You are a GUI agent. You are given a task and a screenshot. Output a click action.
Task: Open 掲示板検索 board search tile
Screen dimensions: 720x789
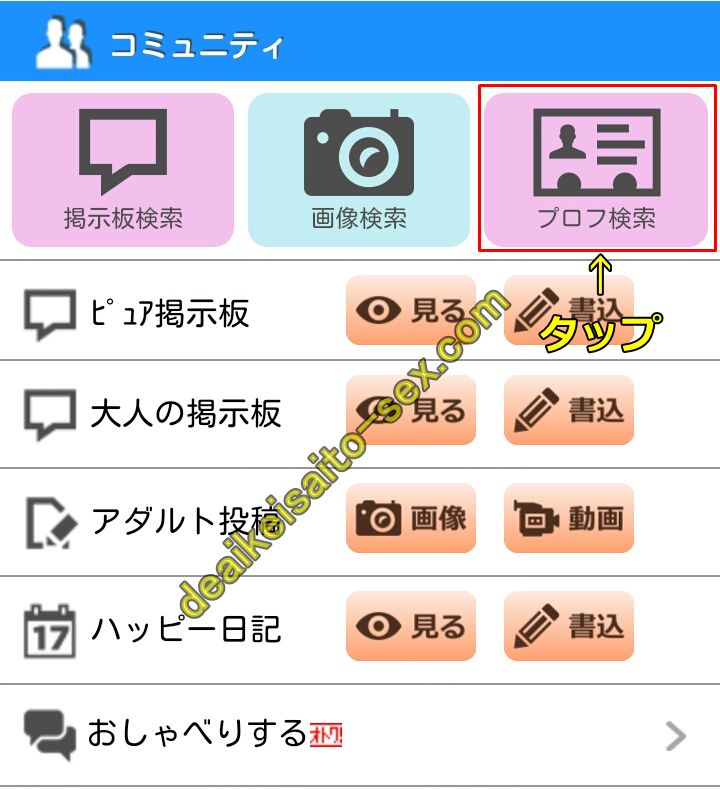123,170
